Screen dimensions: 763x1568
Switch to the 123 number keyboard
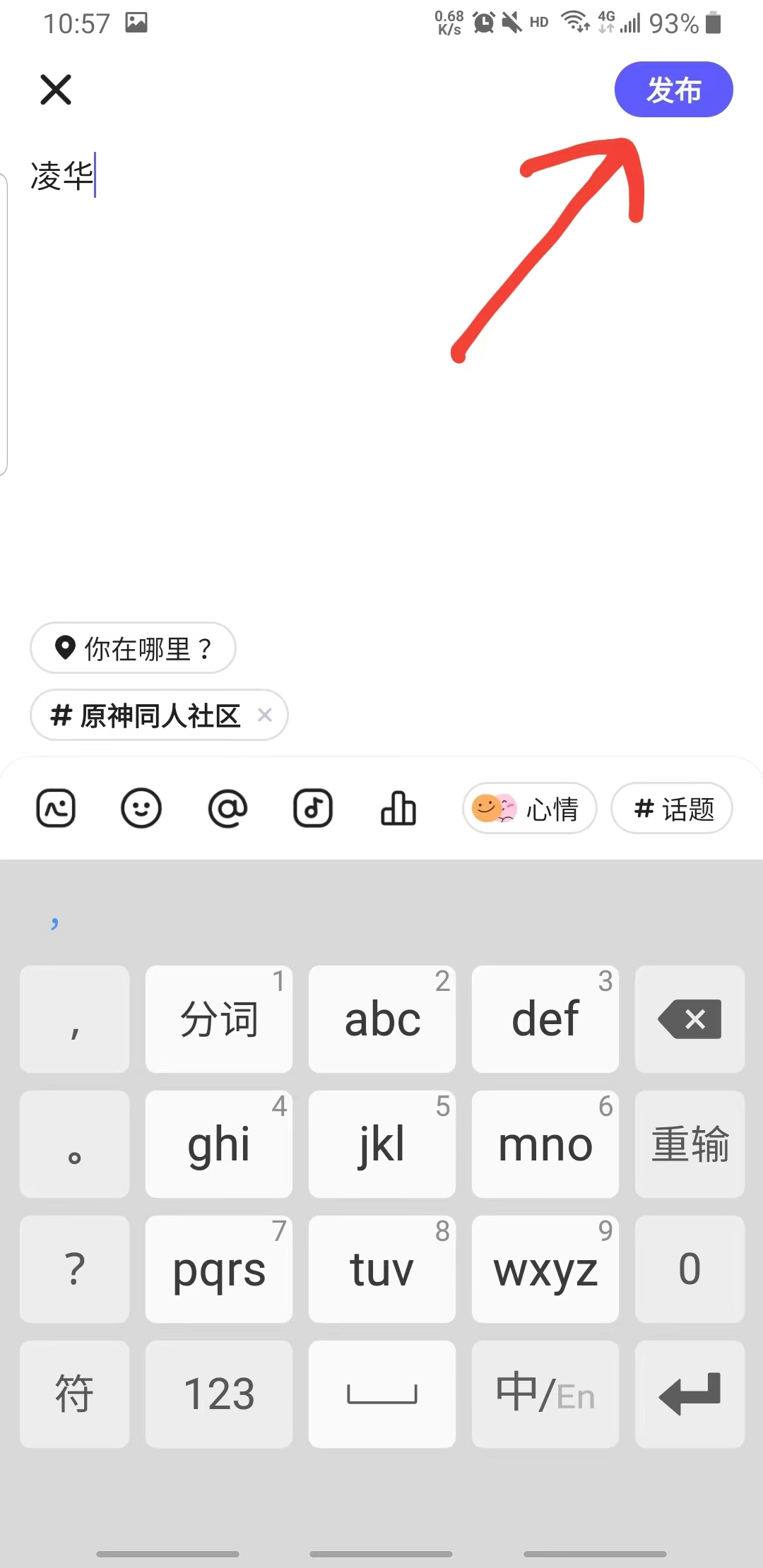point(218,1394)
